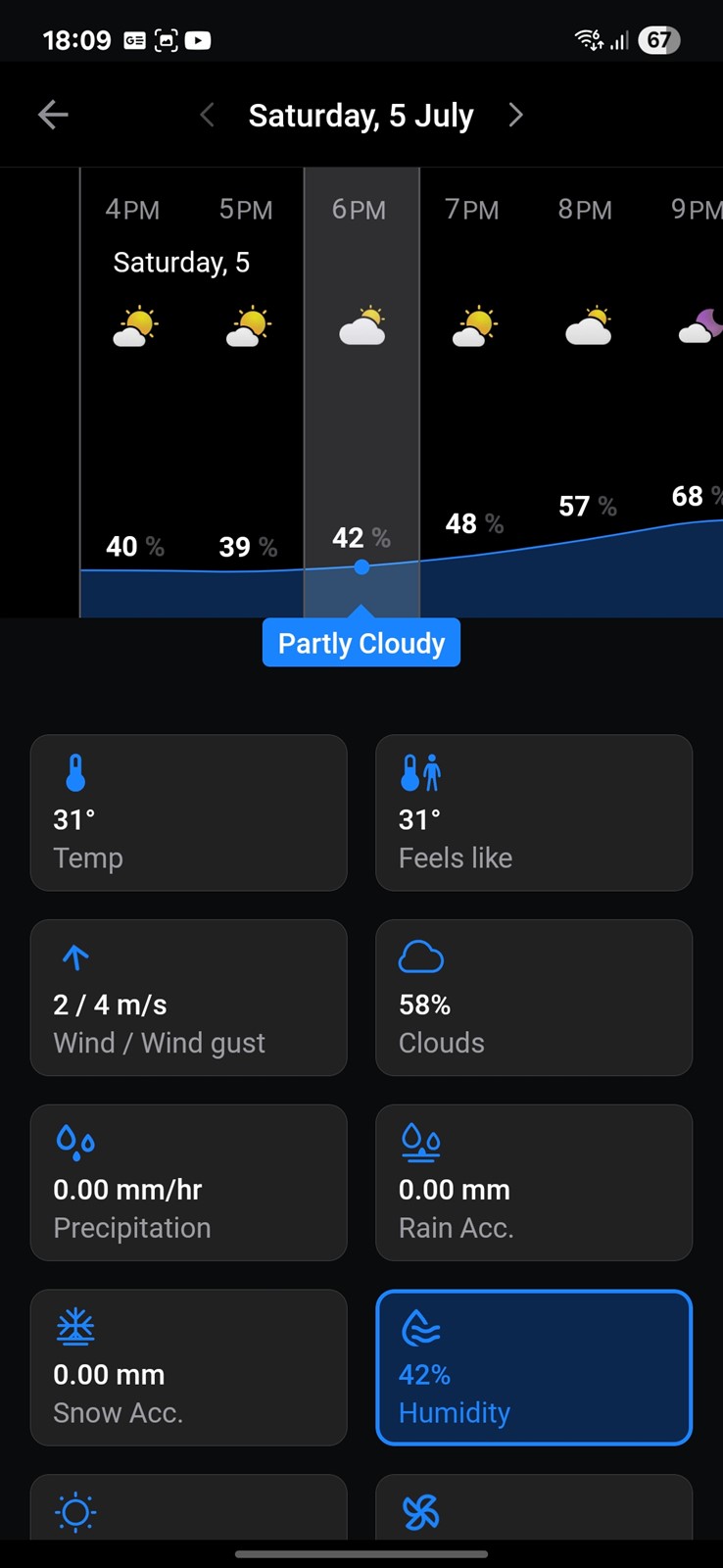Tap the highlighted Humidity card
This screenshot has width=723, height=1568.
tap(534, 1368)
